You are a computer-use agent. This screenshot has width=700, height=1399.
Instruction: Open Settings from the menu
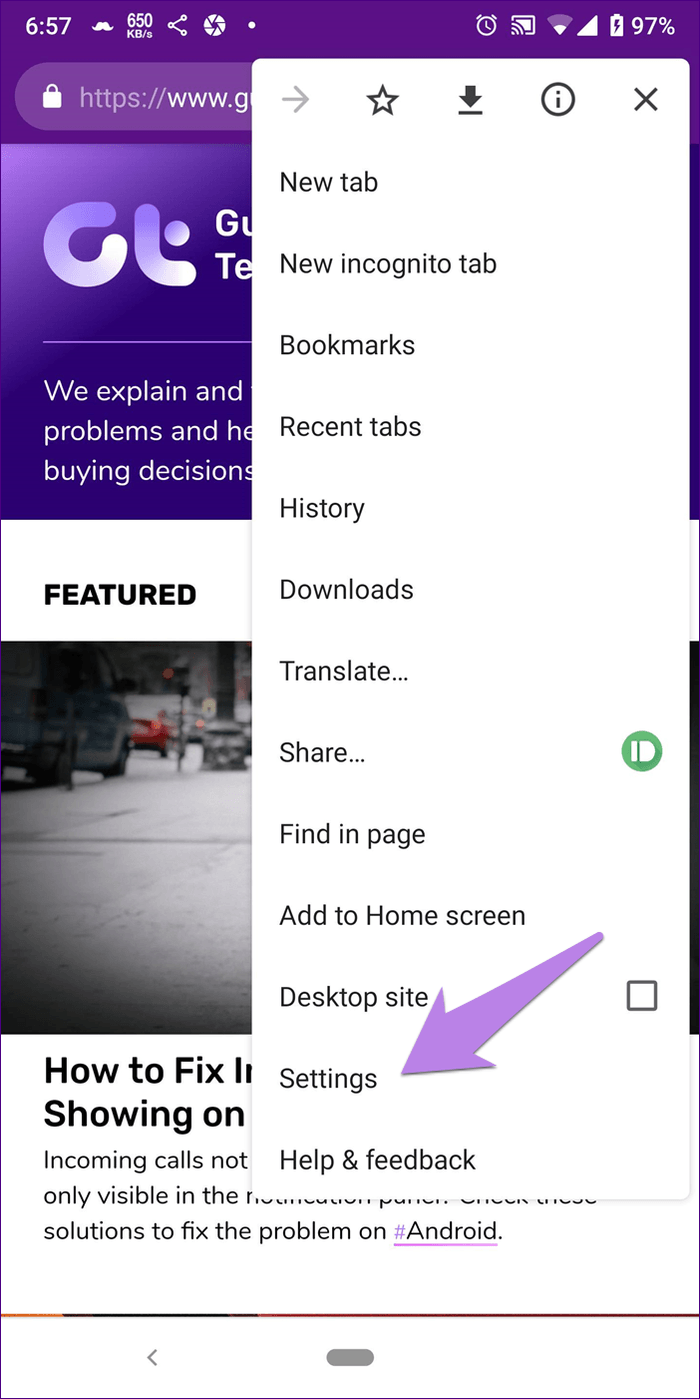[x=470, y=1079]
